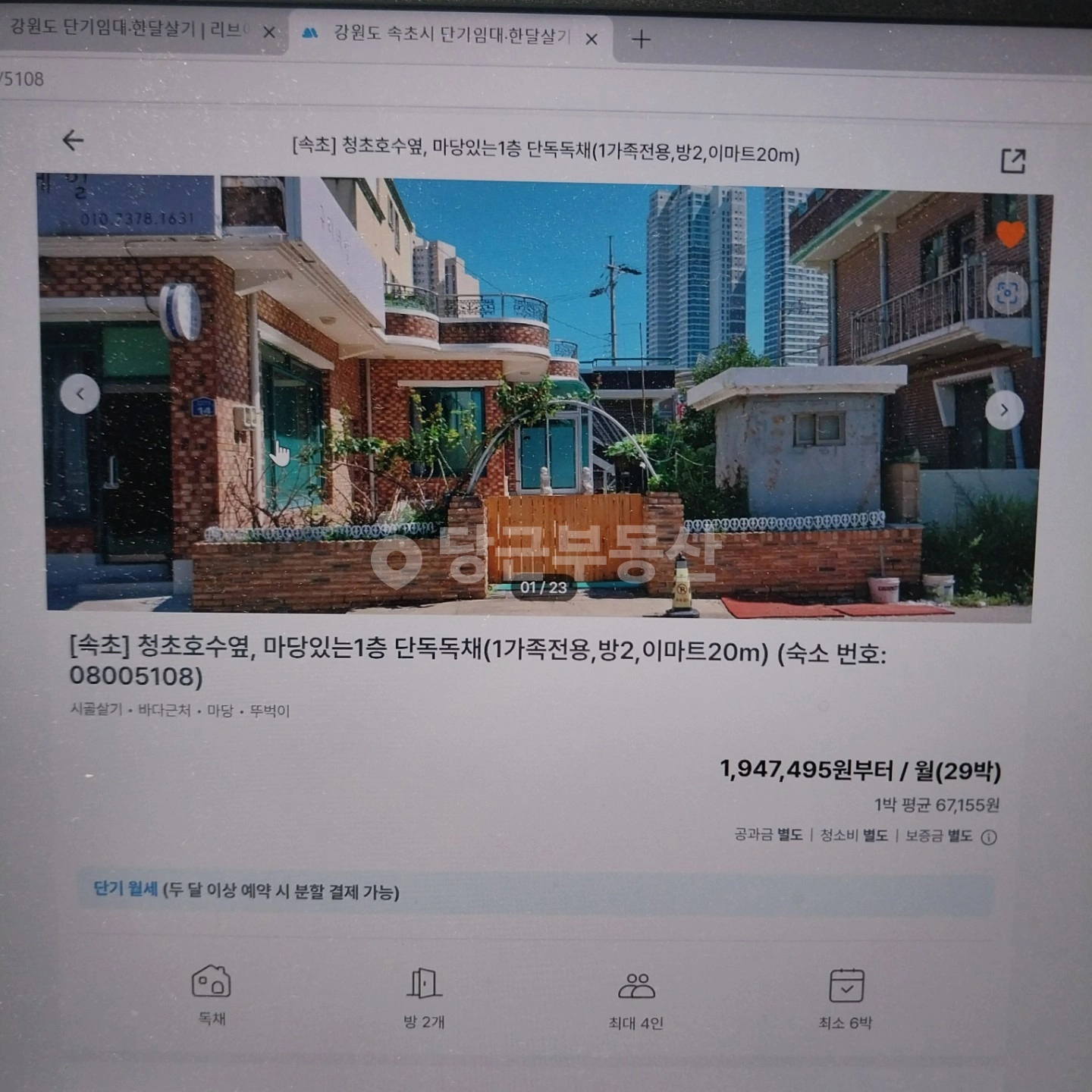
Task: Open fullscreen photo view icon
Action: (x=1007, y=293)
